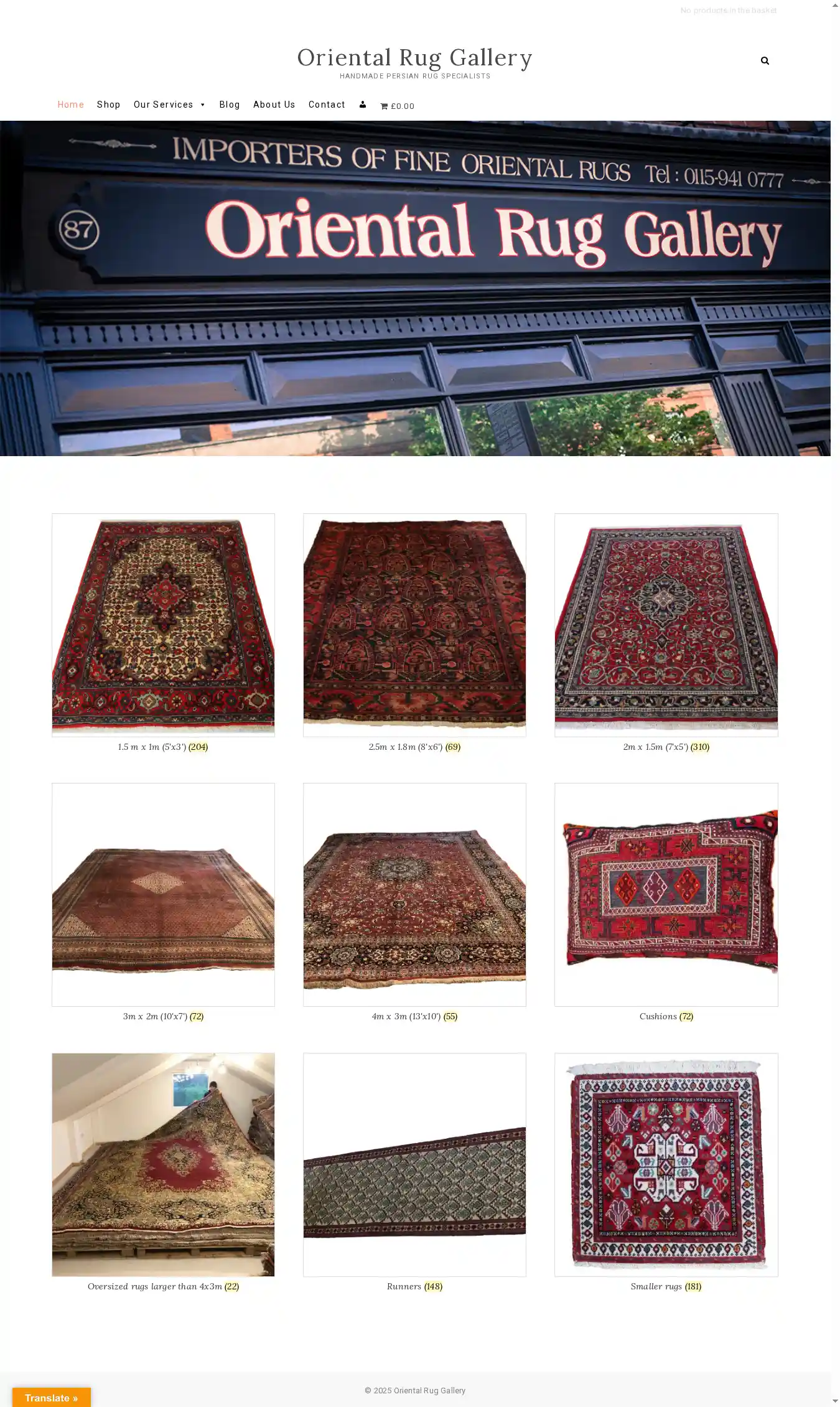Image resolution: width=840 pixels, height=1407 pixels.
Task: Tap the Translate button
Action: [52, 1398]
